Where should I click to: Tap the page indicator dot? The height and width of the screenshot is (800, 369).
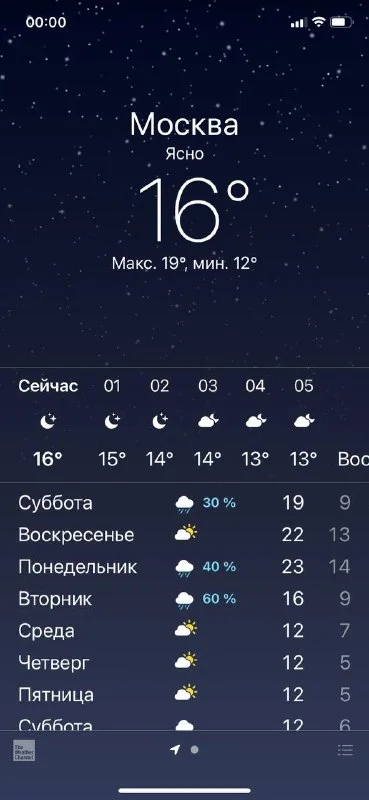point(194,750)
